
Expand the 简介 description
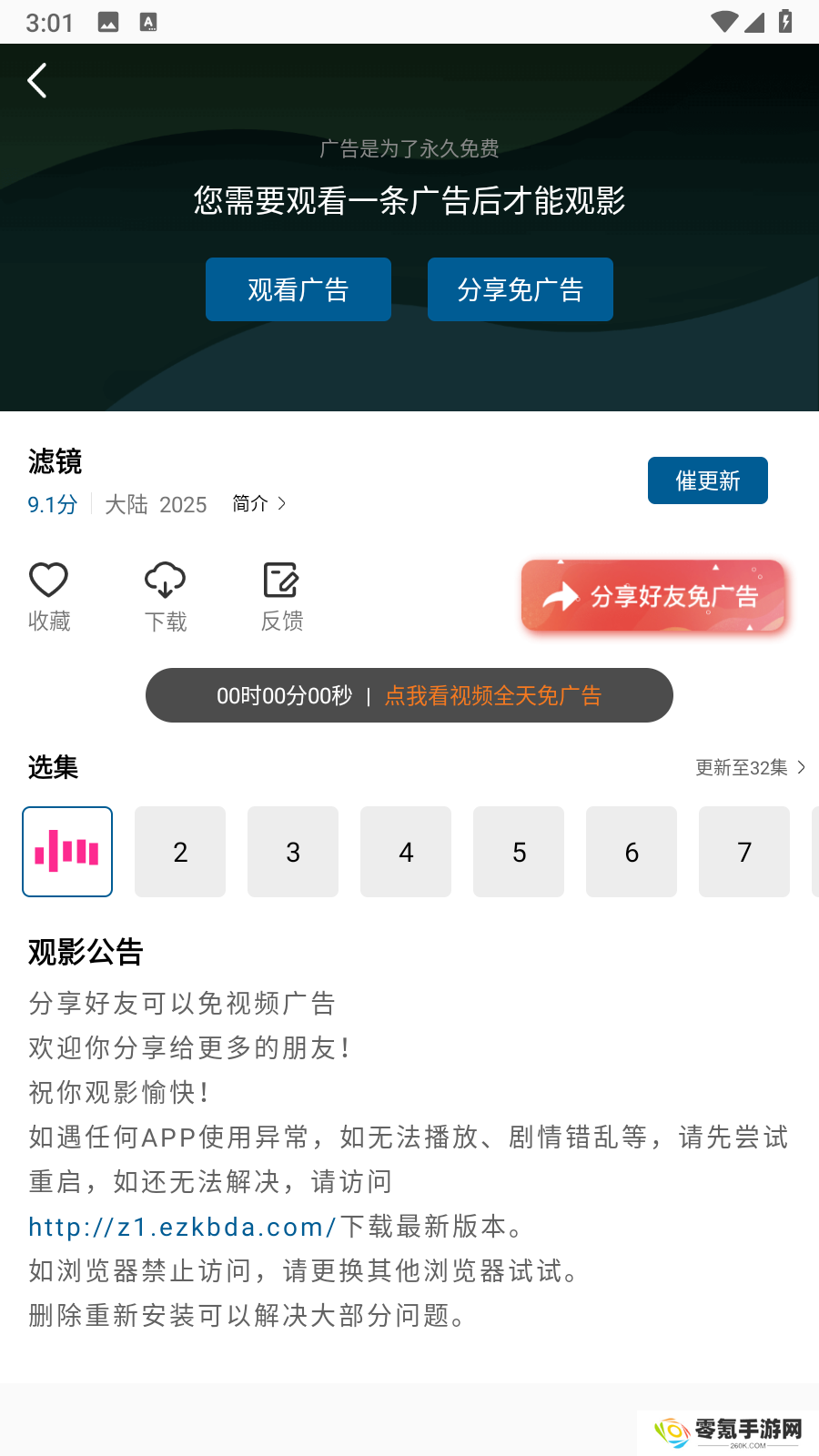(259, 503)
